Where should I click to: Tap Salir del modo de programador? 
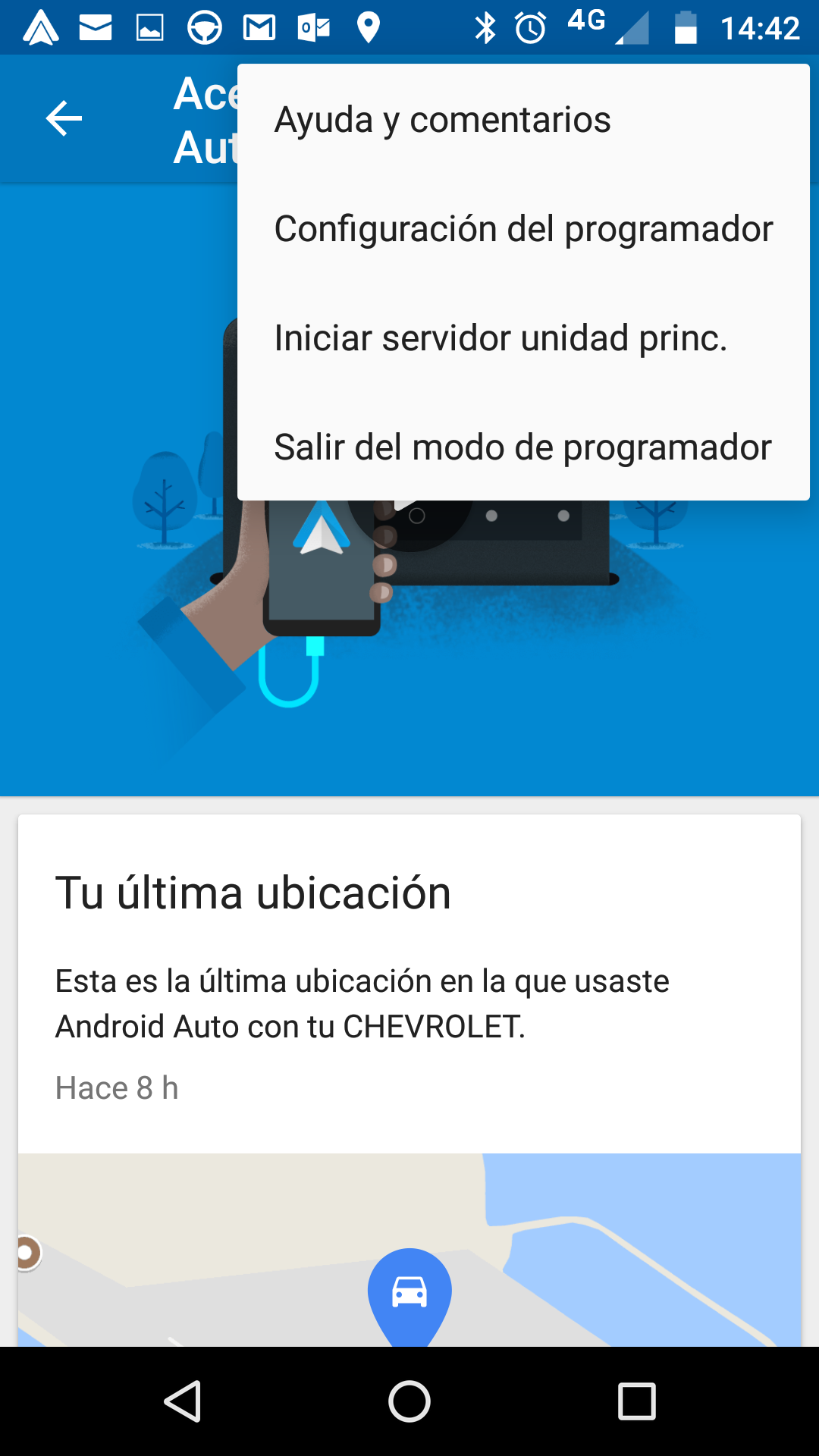(x=522, y=447)
